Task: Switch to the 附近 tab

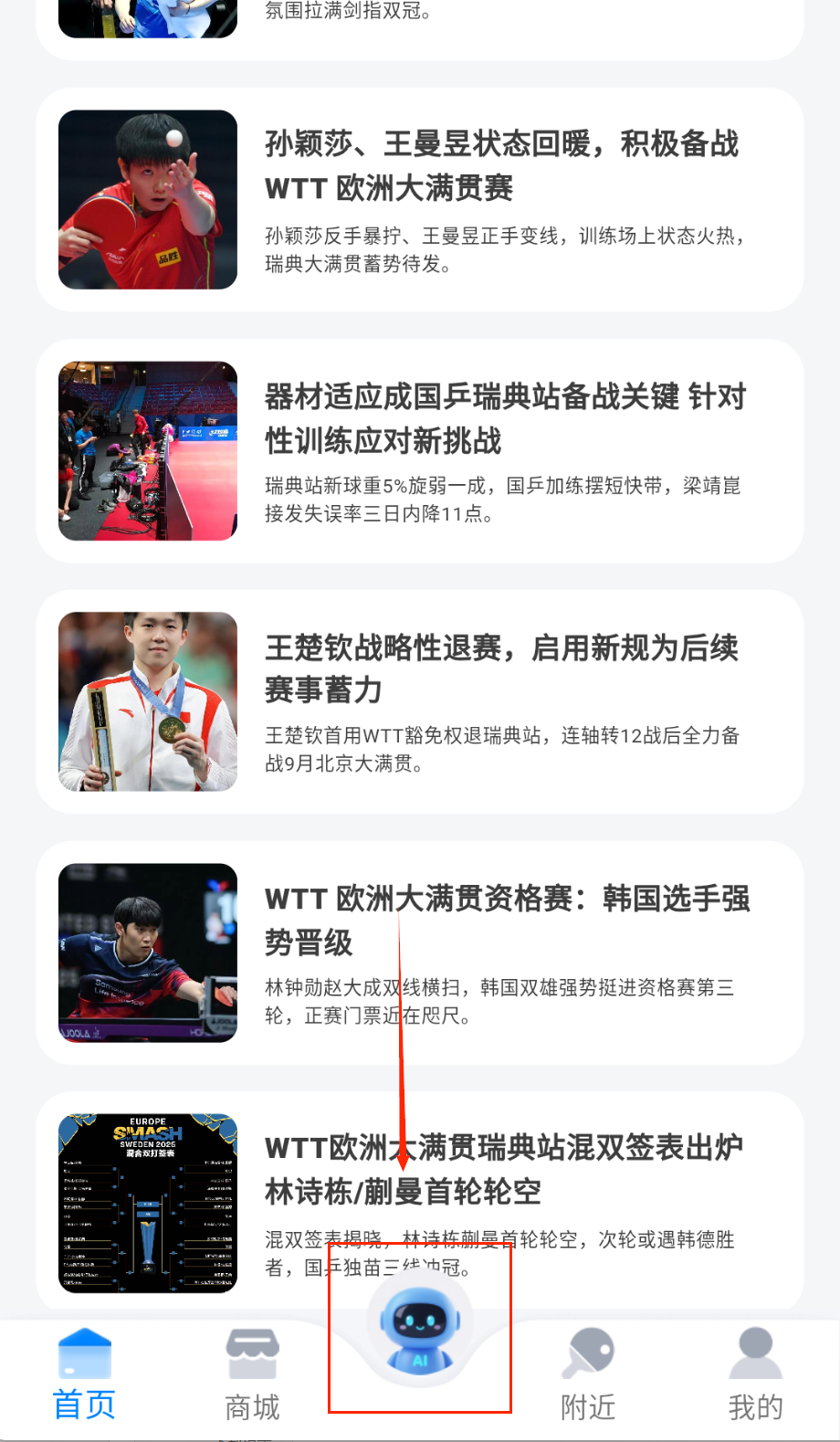Action: pos(588,1375)
